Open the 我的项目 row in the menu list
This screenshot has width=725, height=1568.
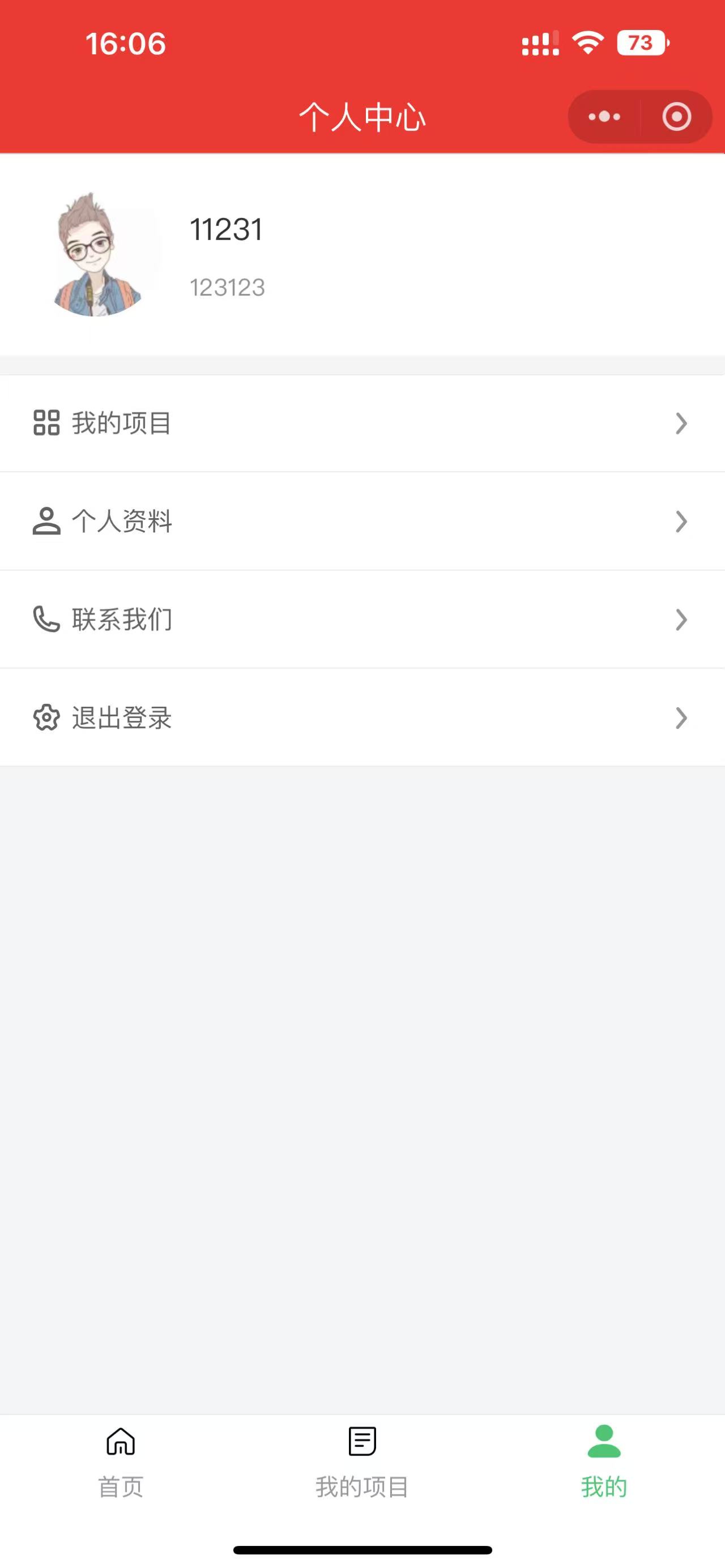(x=362, y=423)
